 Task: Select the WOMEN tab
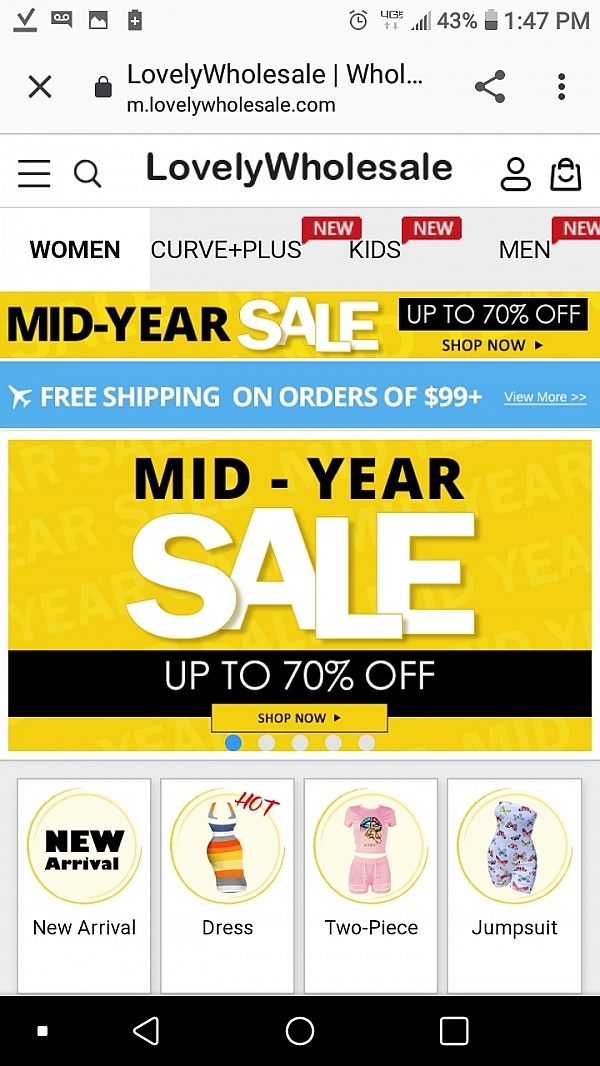75,250
